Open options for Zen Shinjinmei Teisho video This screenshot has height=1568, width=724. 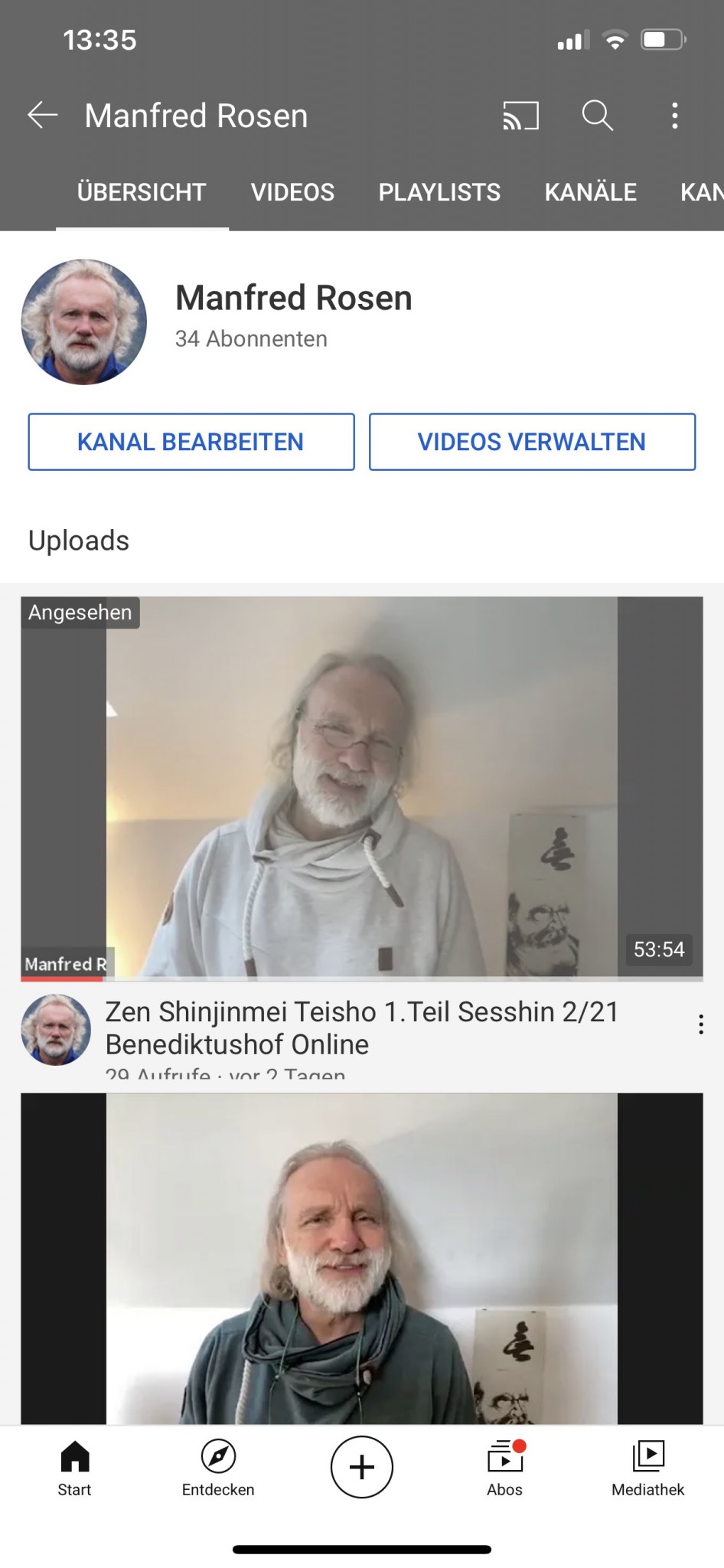[700, 1024]
